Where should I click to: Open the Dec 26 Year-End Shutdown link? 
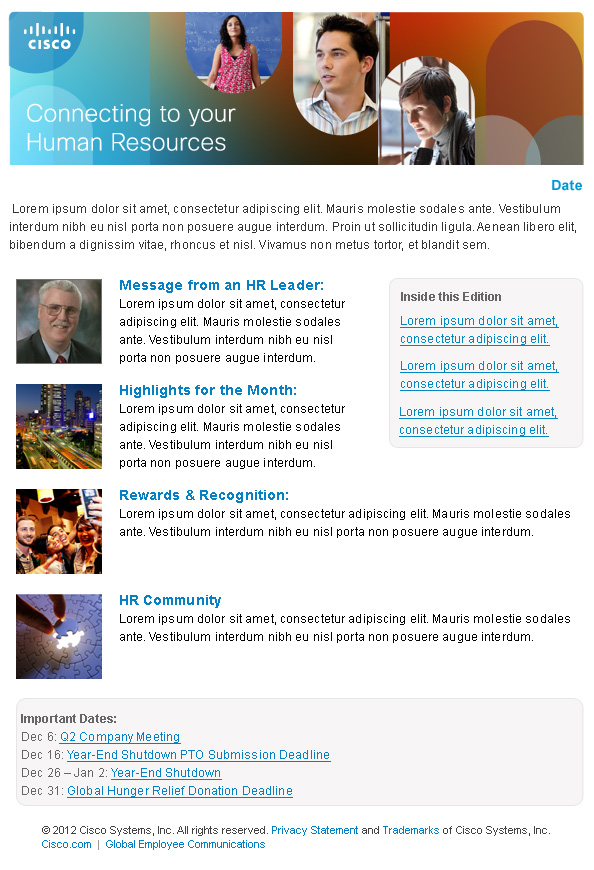165,773
